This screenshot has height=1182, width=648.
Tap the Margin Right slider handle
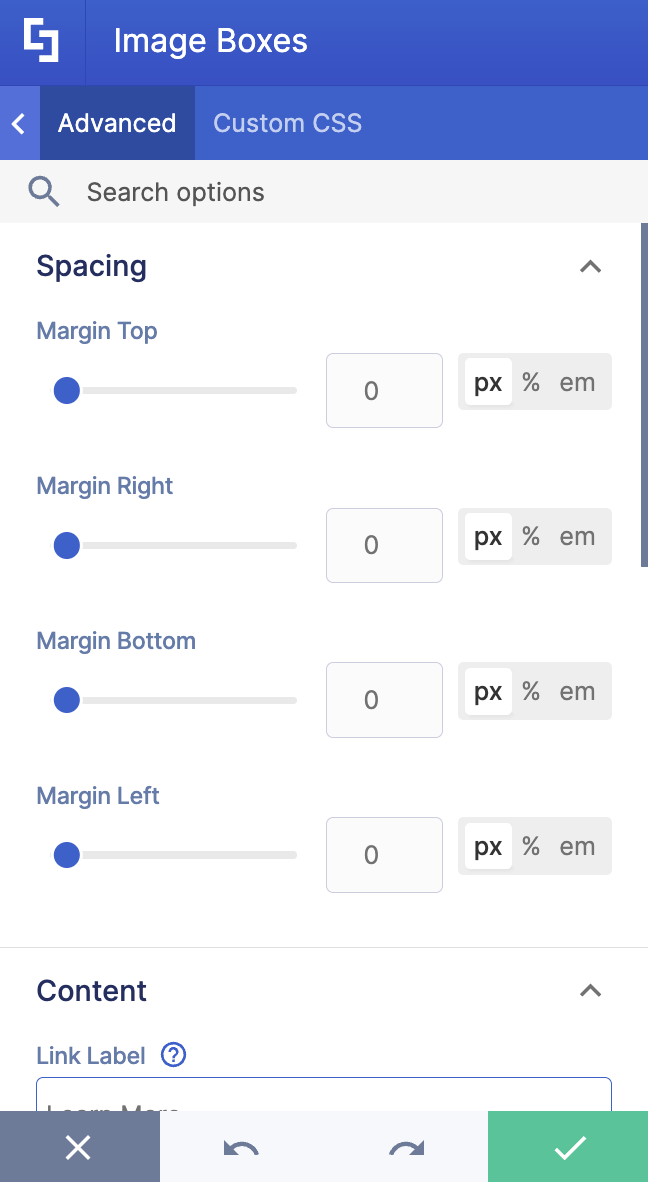67,545
